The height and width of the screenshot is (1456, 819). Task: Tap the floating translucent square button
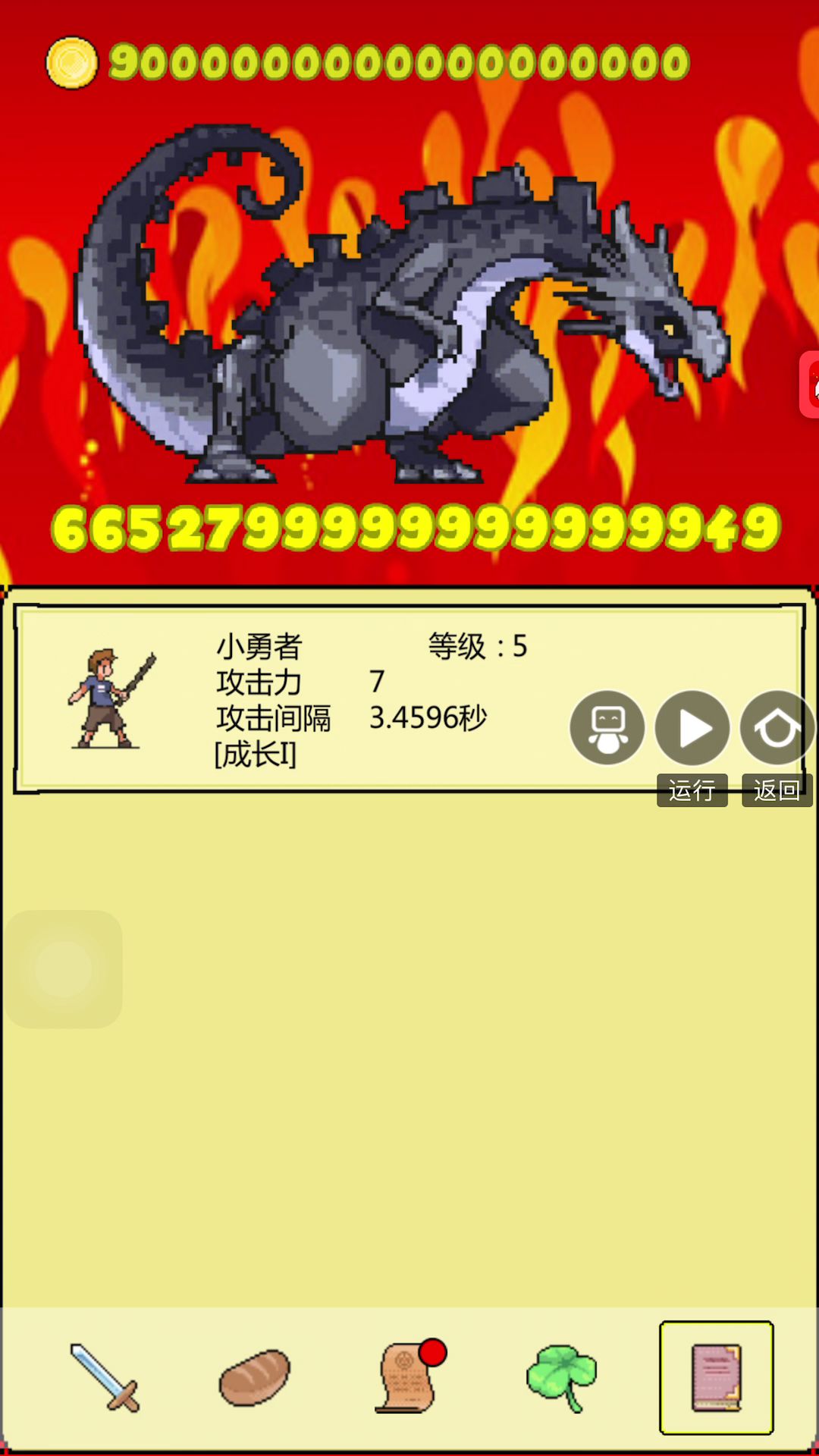pos(64,969)
